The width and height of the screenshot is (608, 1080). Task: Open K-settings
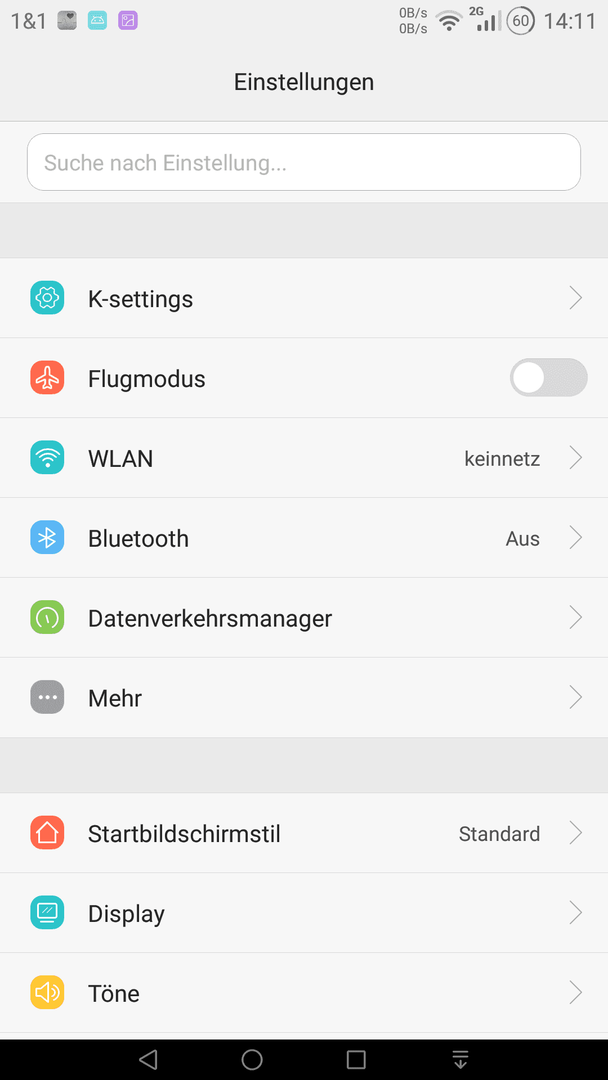point(304,298)
